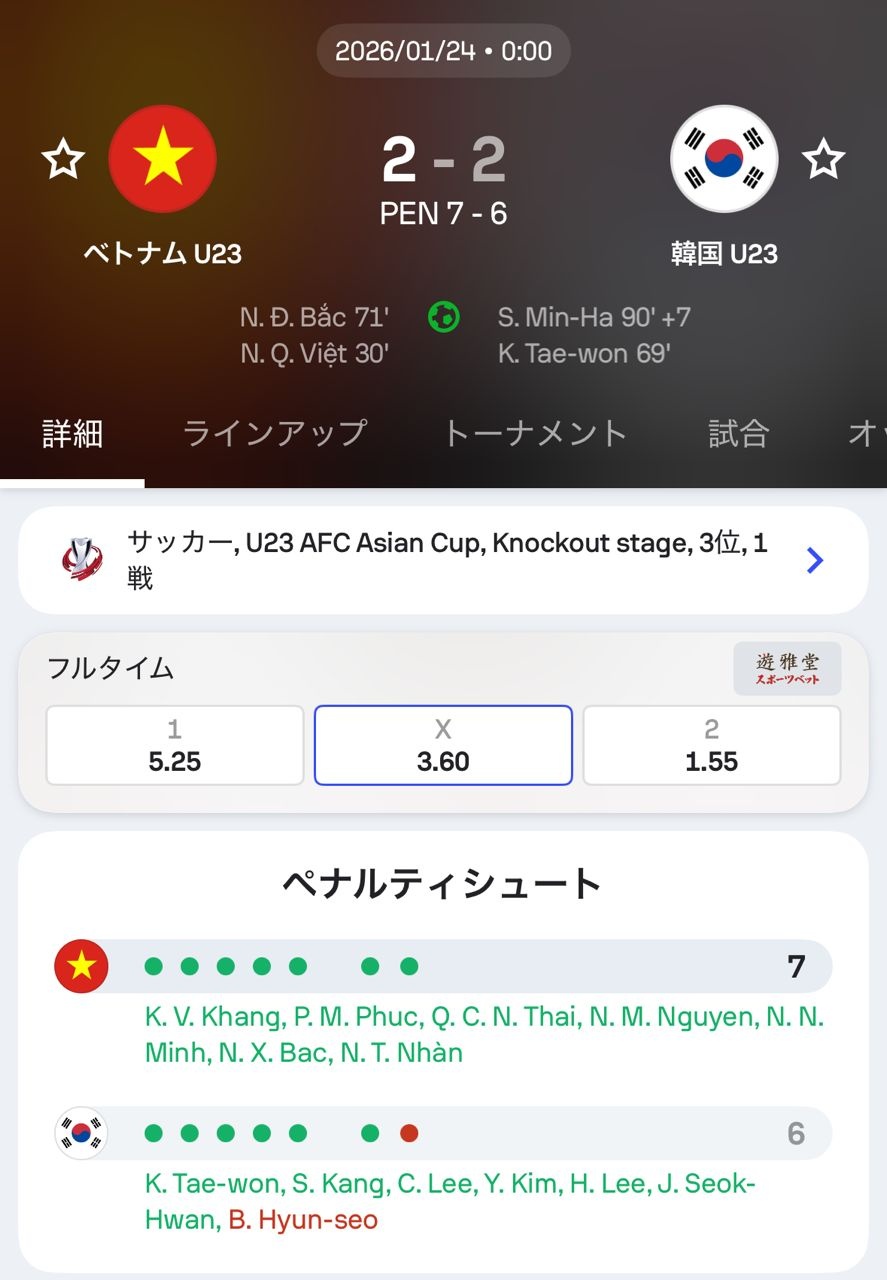Switch to the 詳細 tab
The width and height of the screenshot is (887, 1280).
pyautogui.click(x=72, y=434)
